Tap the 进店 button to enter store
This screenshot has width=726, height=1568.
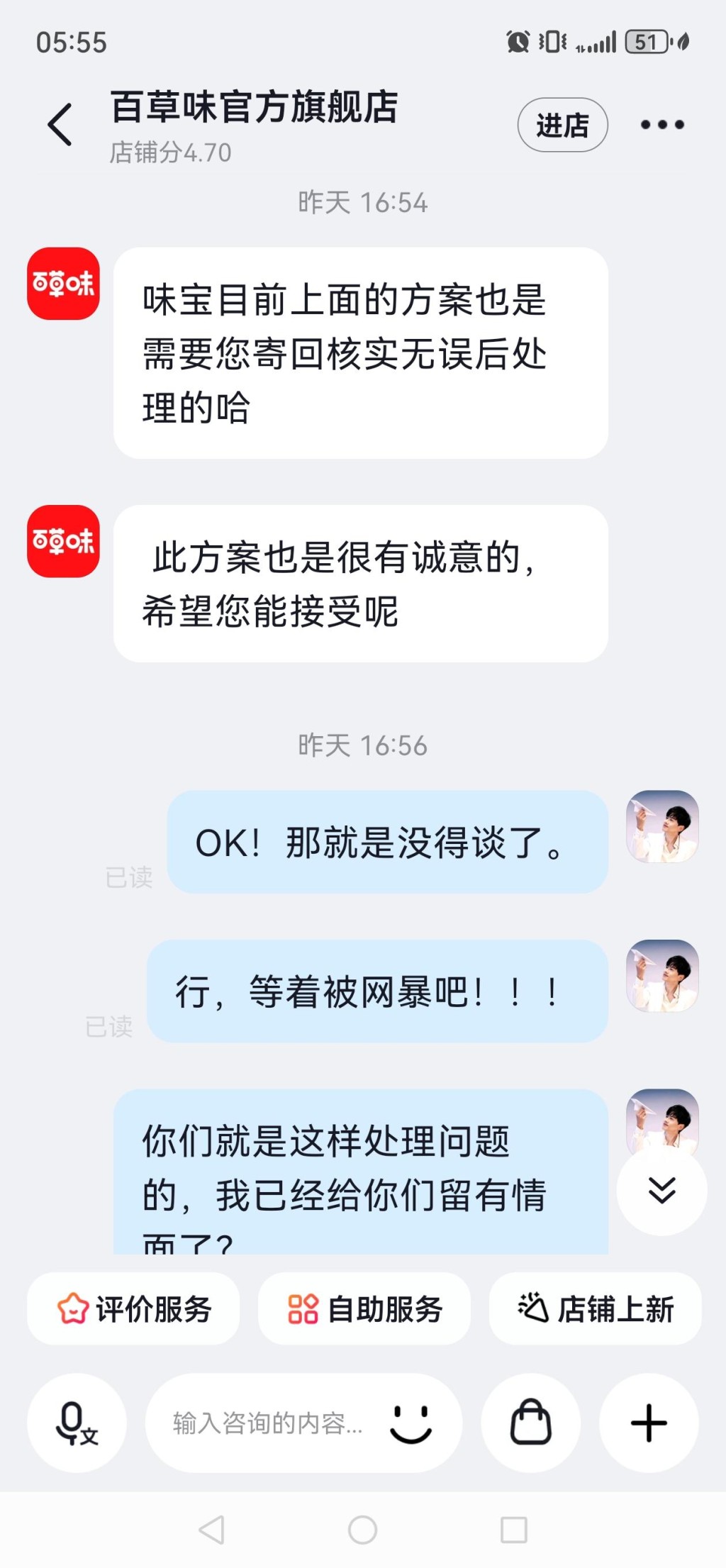pyautogui.click(x=562, y=126)
